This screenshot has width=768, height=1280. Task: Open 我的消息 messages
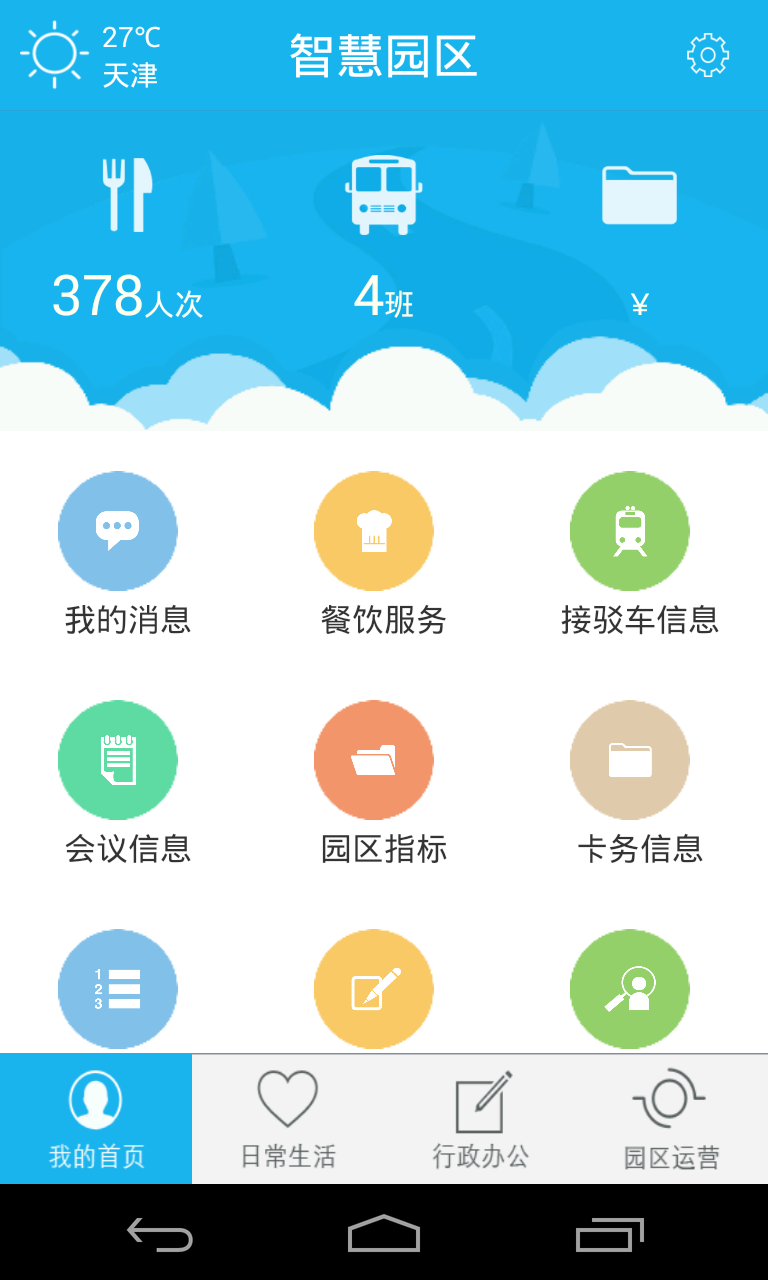118,531
